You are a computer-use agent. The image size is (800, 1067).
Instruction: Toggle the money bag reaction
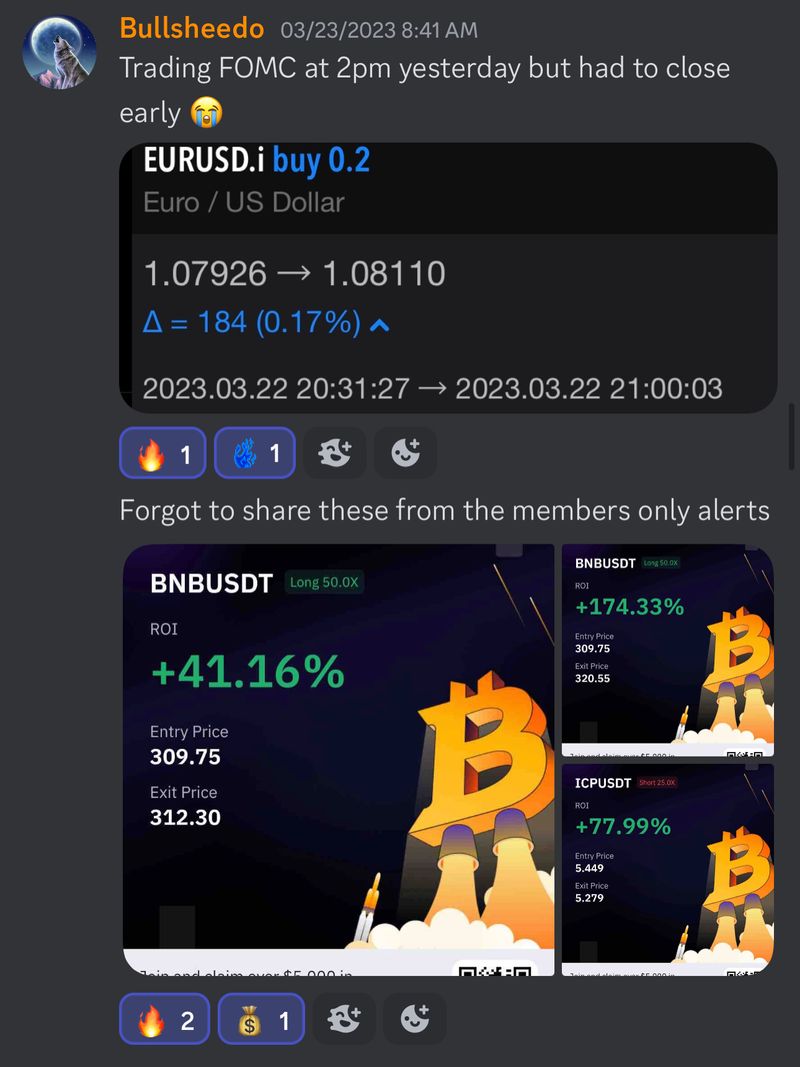tap(261, 1019)
